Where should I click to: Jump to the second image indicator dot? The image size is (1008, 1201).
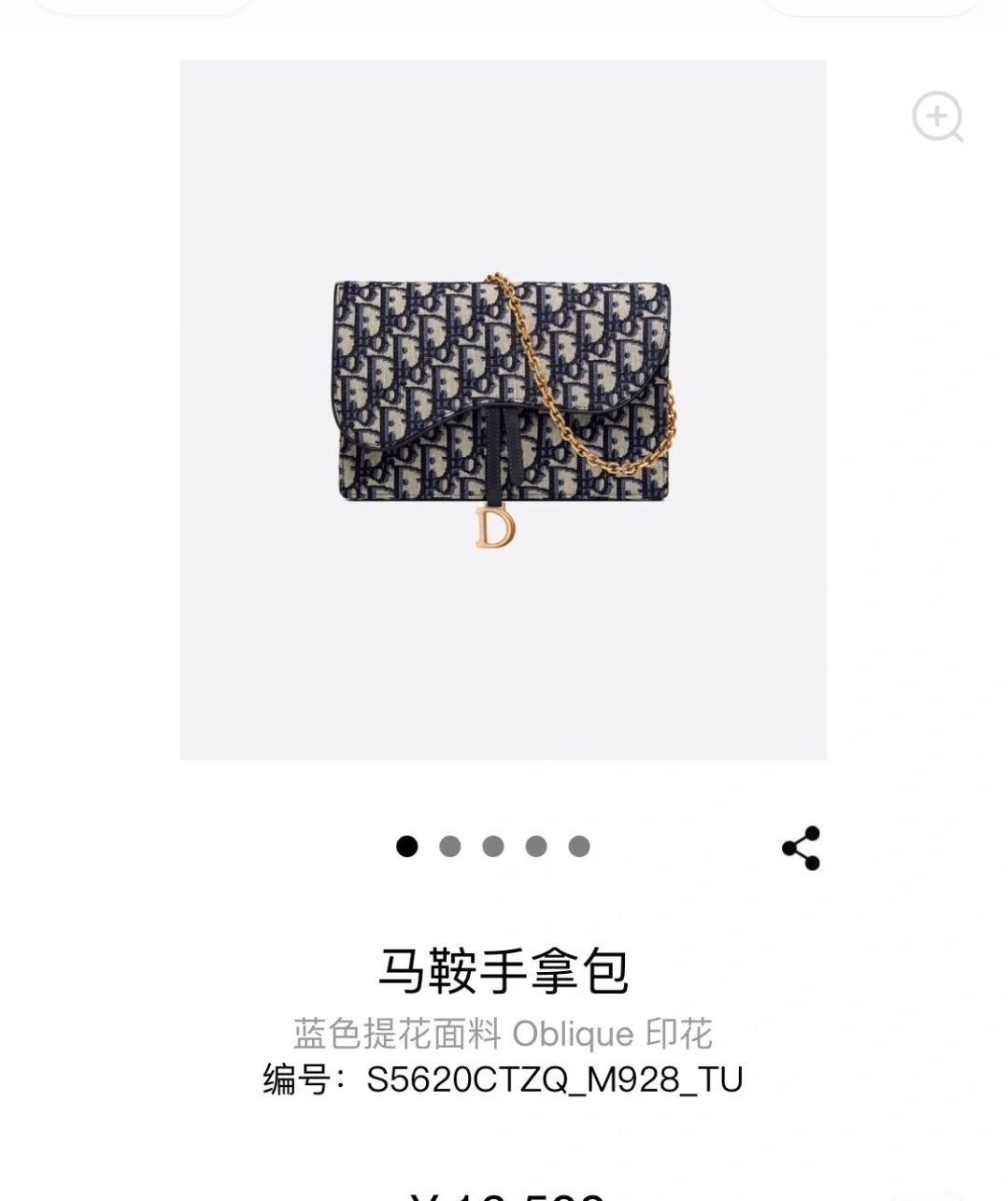(x=450, y=847)
